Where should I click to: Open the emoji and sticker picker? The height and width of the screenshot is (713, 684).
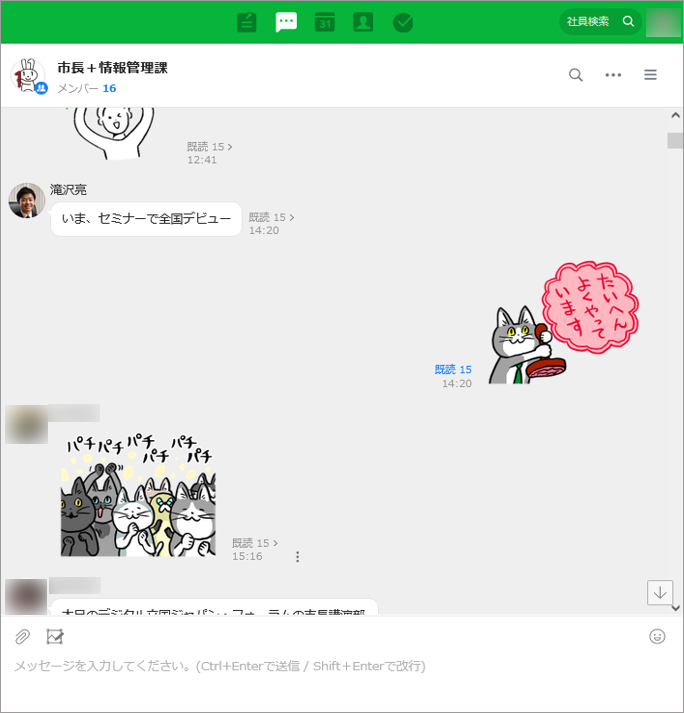coord(657,636)
